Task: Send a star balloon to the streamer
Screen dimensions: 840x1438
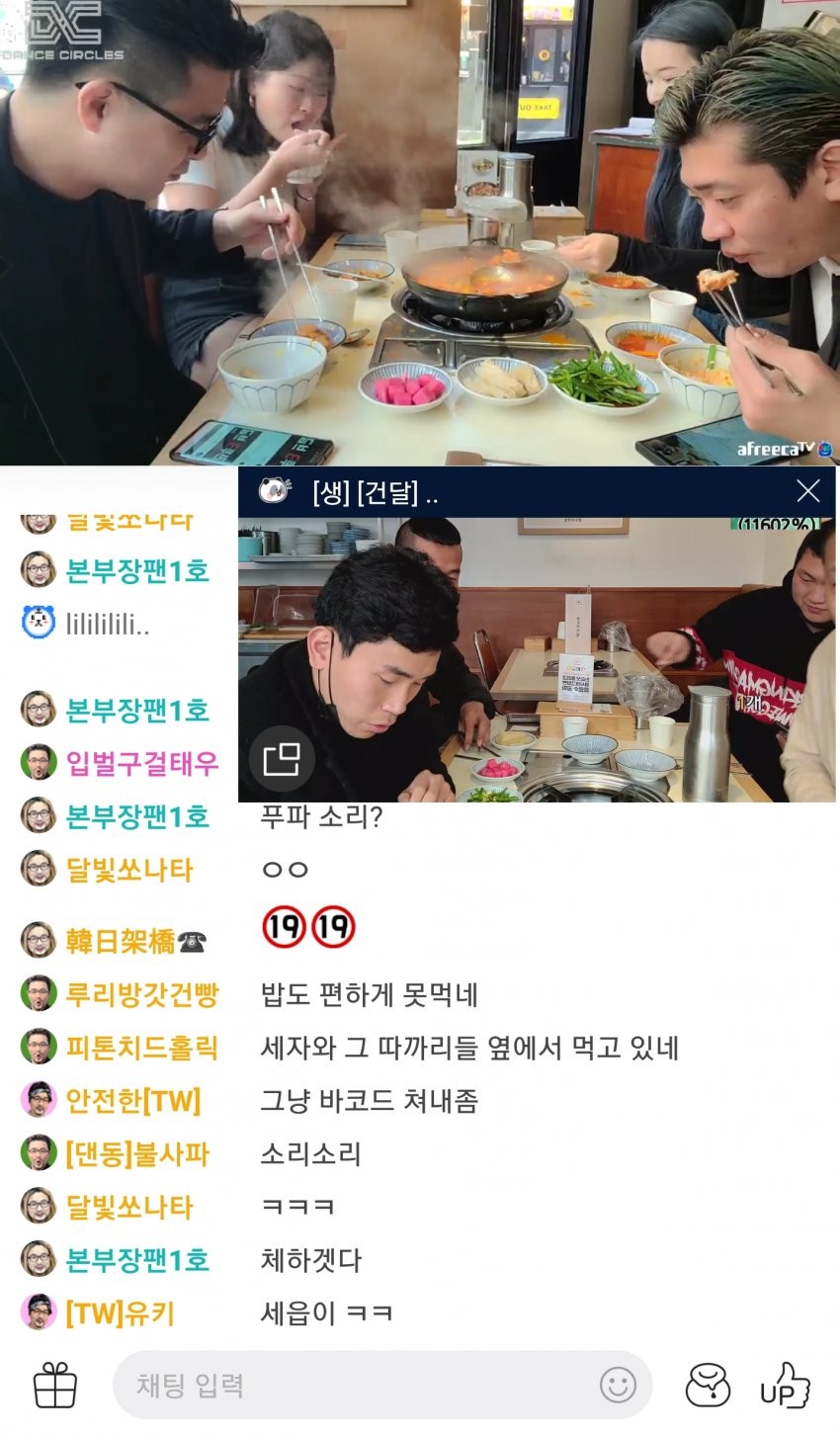Action: click(708, 1386)
